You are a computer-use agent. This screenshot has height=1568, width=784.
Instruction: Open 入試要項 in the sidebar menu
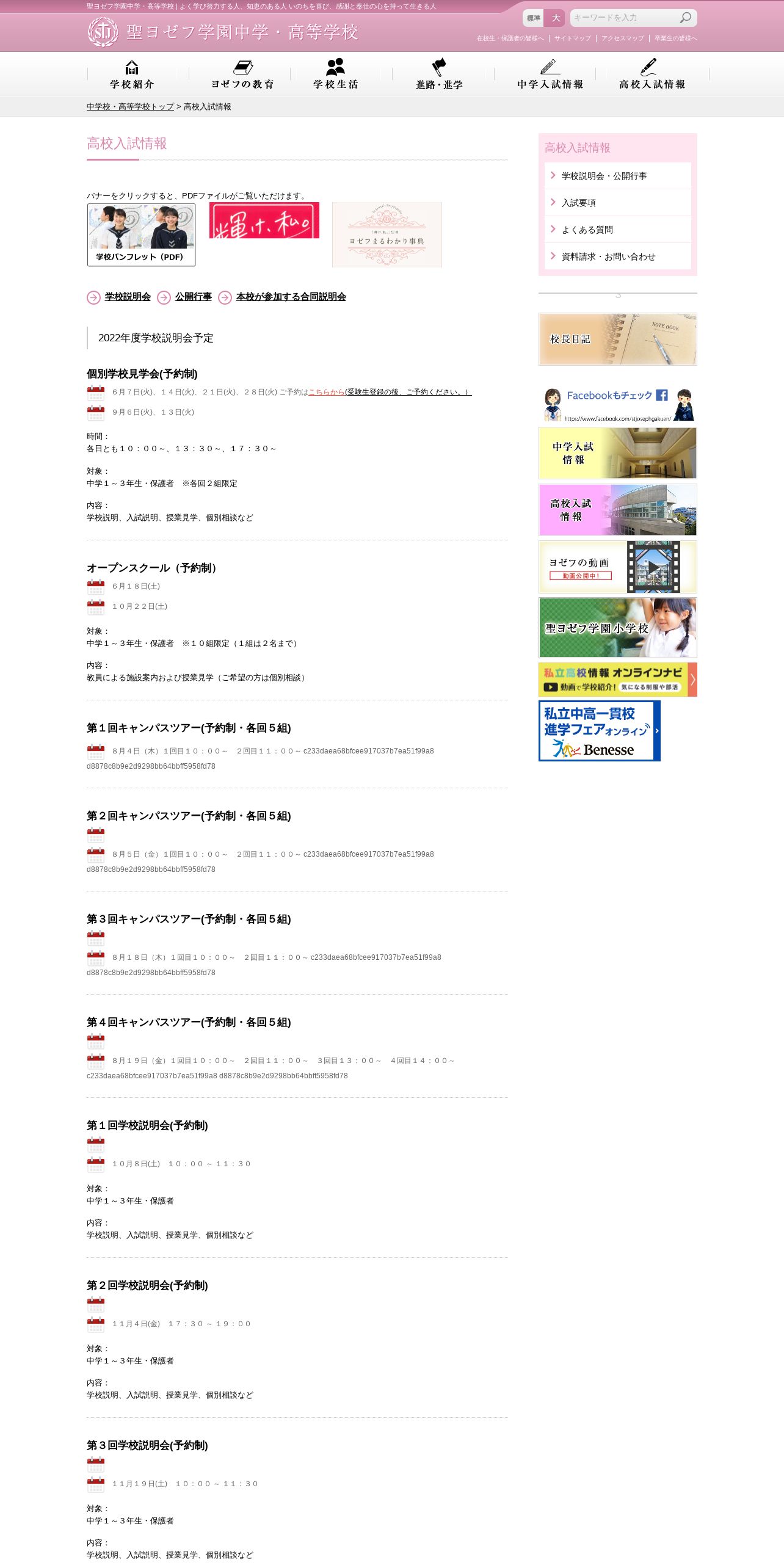617,203
